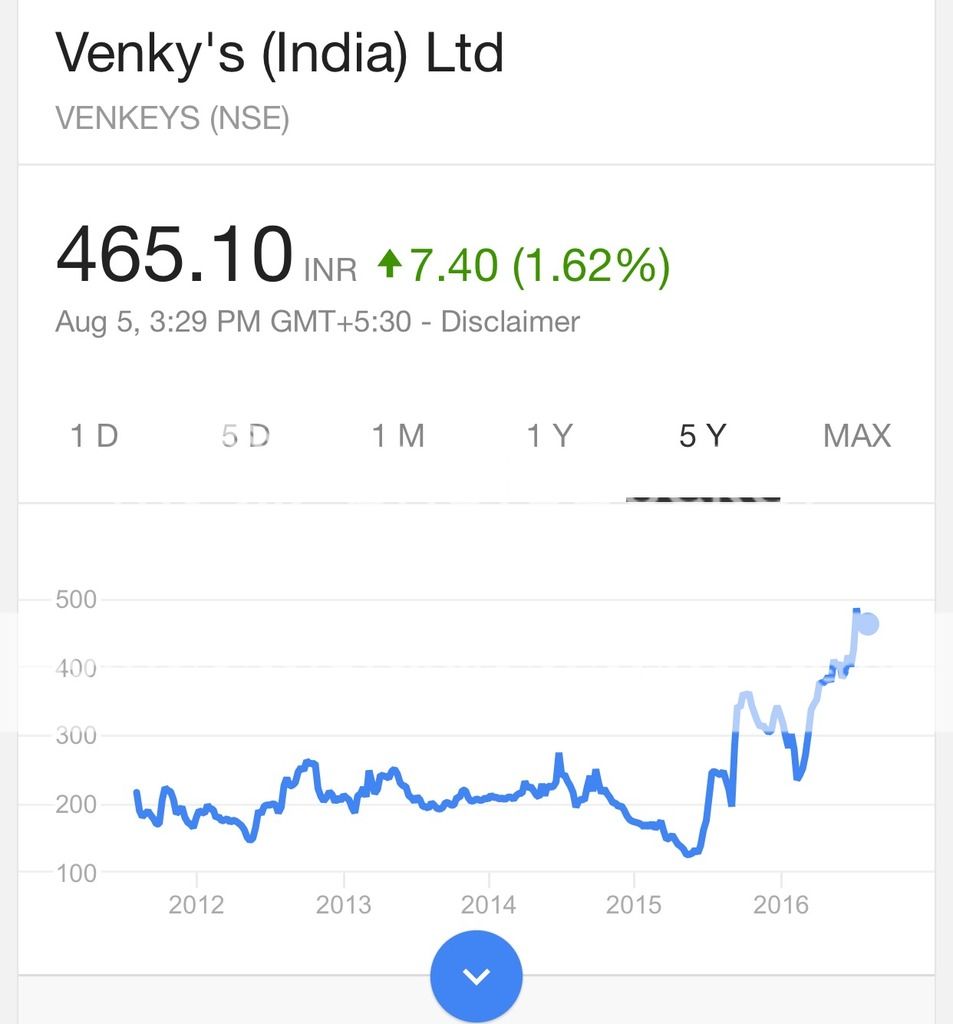Viewport: 953px width, 1024px height.
Task: View the MAX price history
Action: coord(857,436)
